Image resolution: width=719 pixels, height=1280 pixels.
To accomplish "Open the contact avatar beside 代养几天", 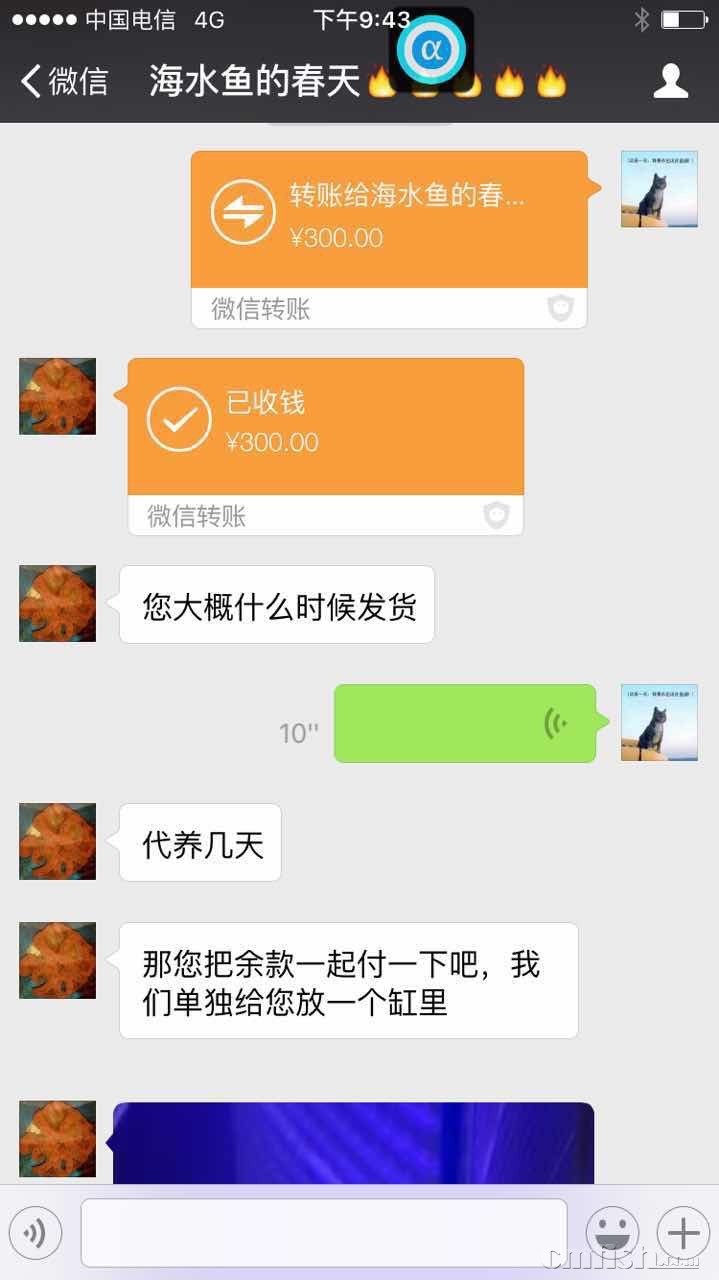I will pos(58,841).
